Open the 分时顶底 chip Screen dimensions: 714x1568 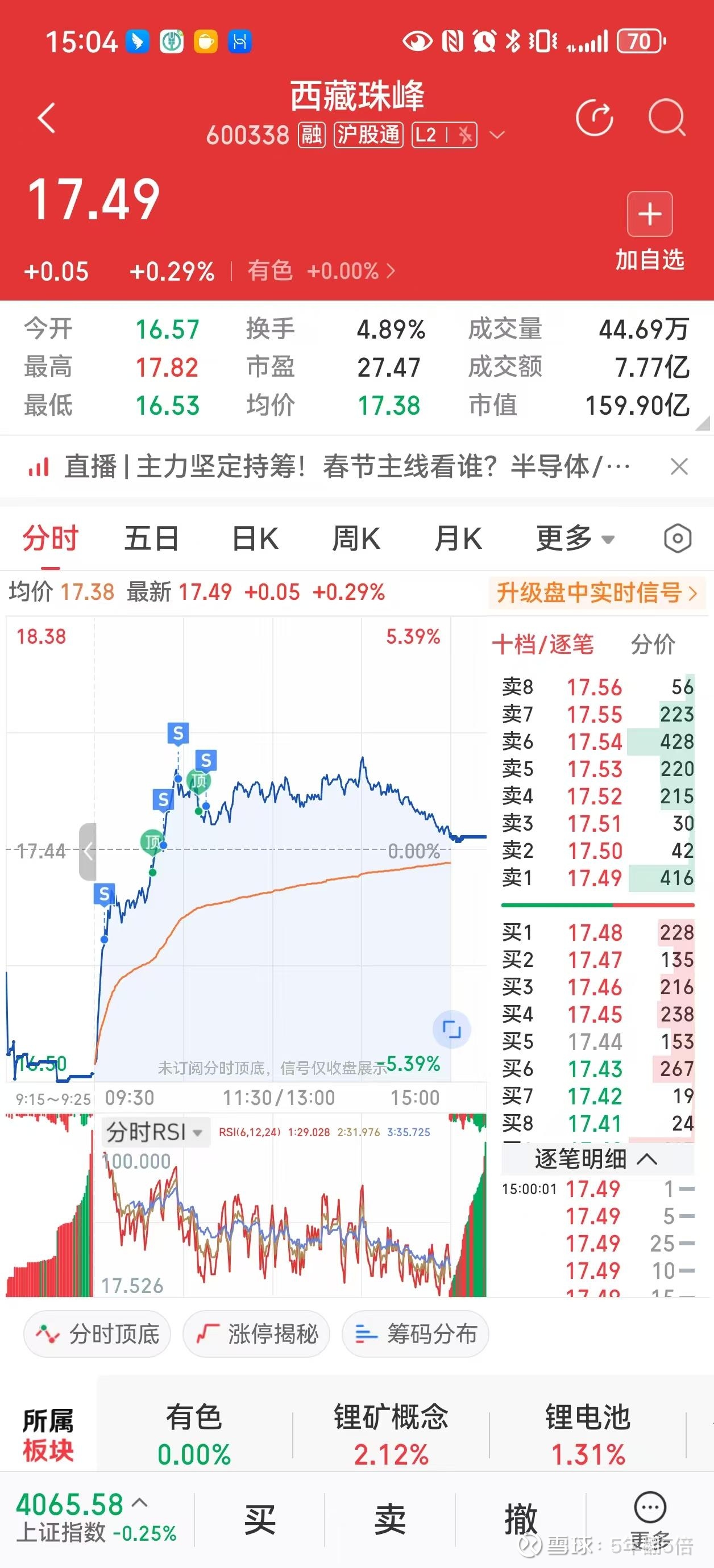(x=97, y=1335)
